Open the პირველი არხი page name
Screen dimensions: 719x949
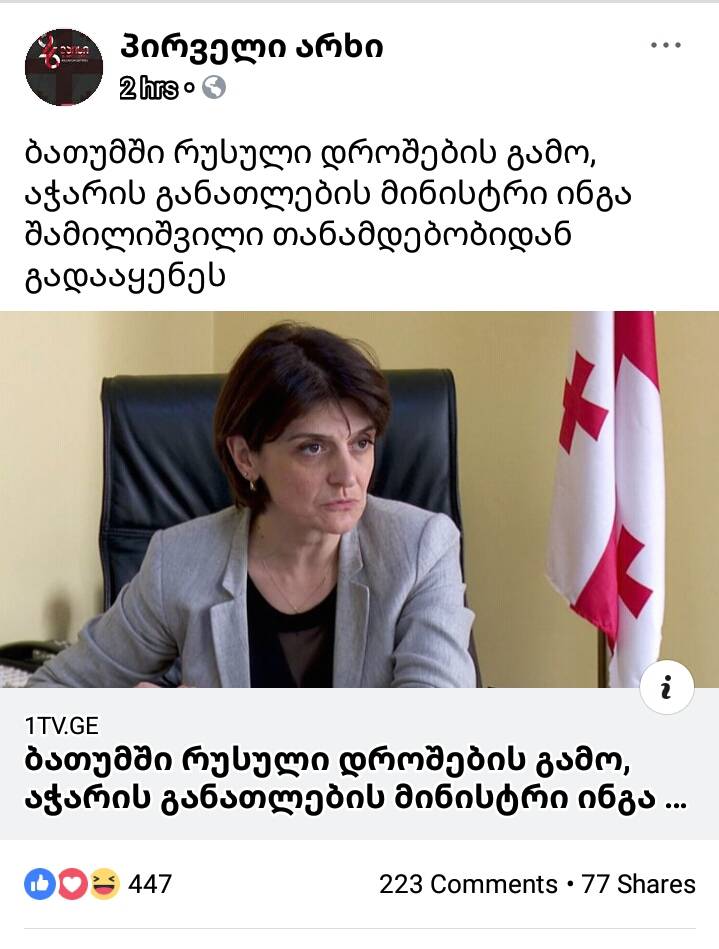tap(251, 45)
